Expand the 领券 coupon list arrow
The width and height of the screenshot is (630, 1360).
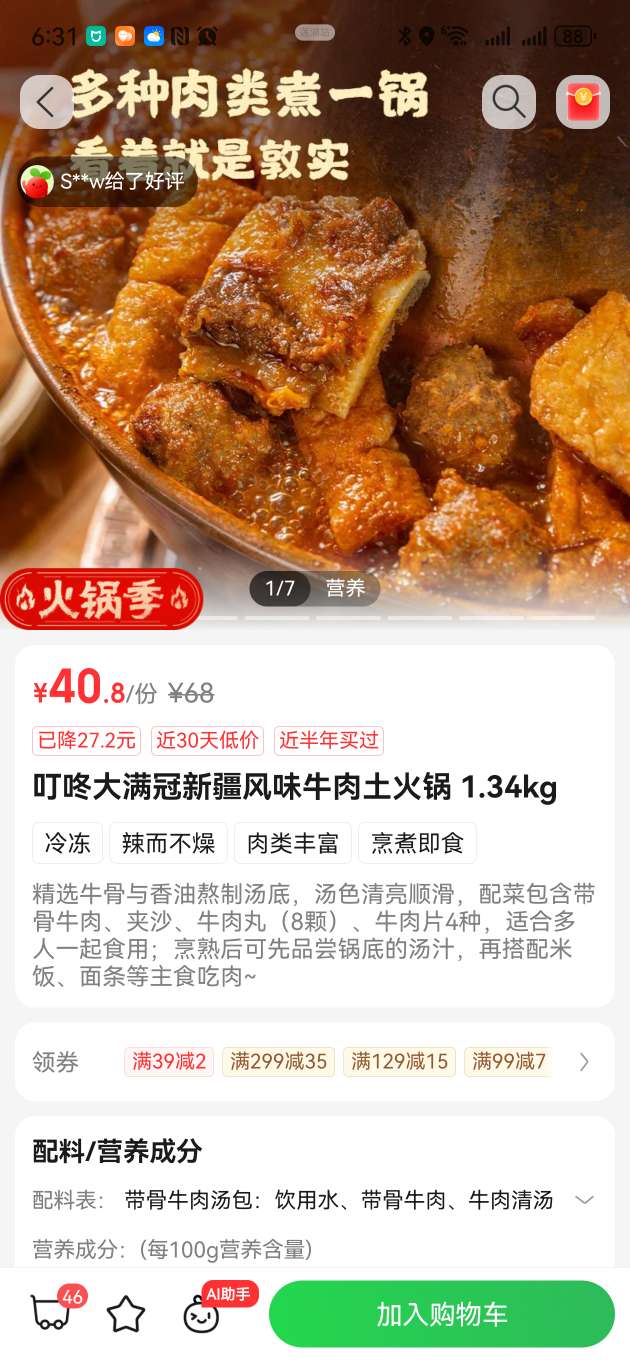point(584,1062)
